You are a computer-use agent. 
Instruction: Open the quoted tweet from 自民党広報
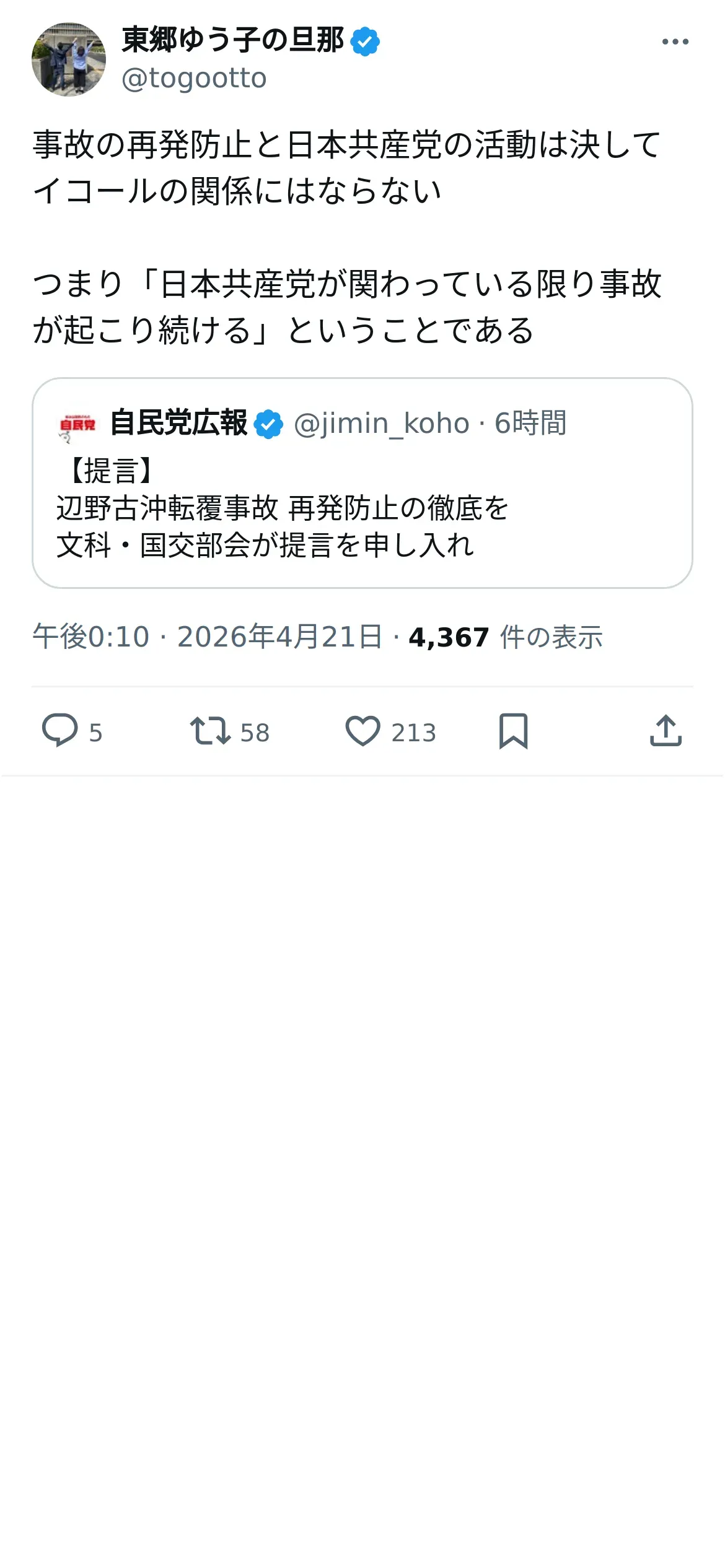coord(362,483)
